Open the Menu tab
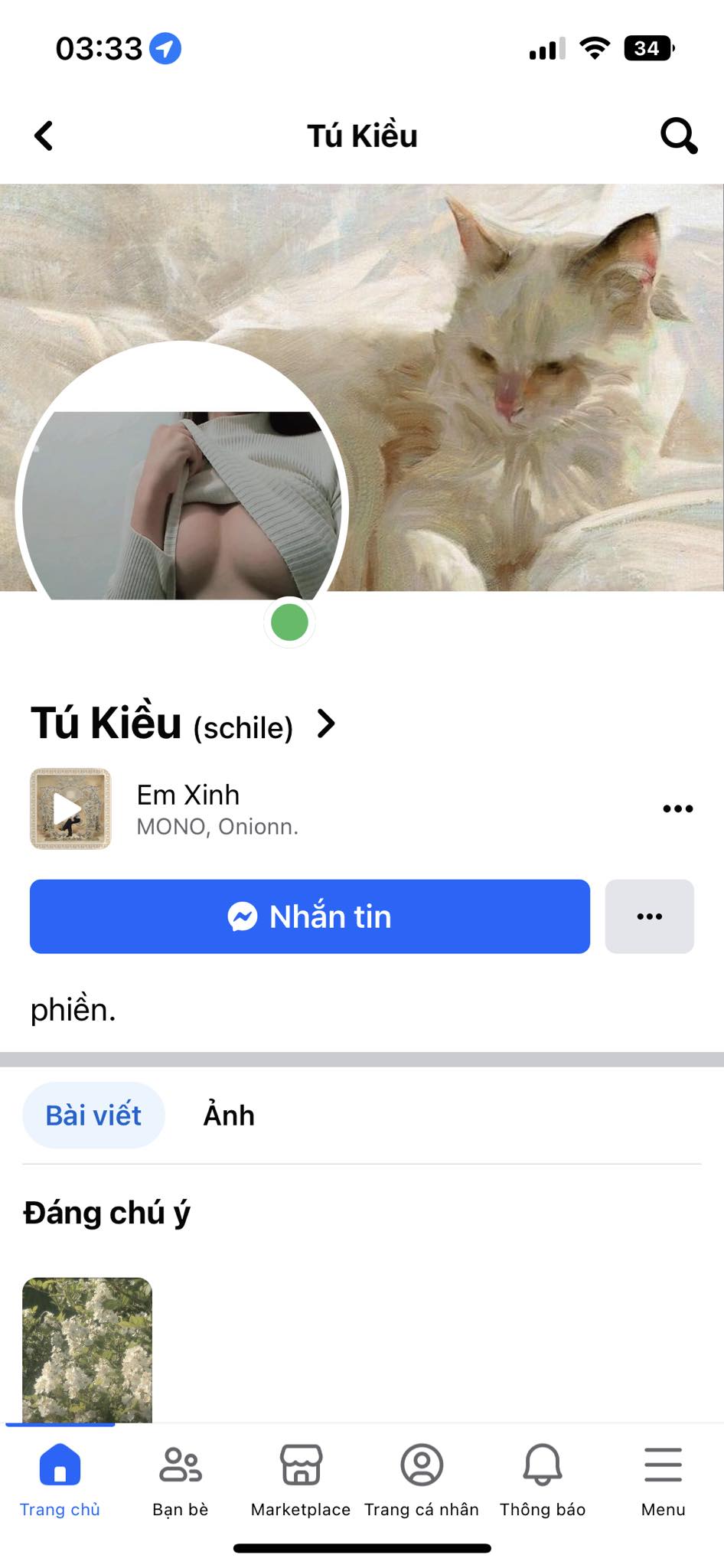The image size is (724, 1568). click(663, 1479)
